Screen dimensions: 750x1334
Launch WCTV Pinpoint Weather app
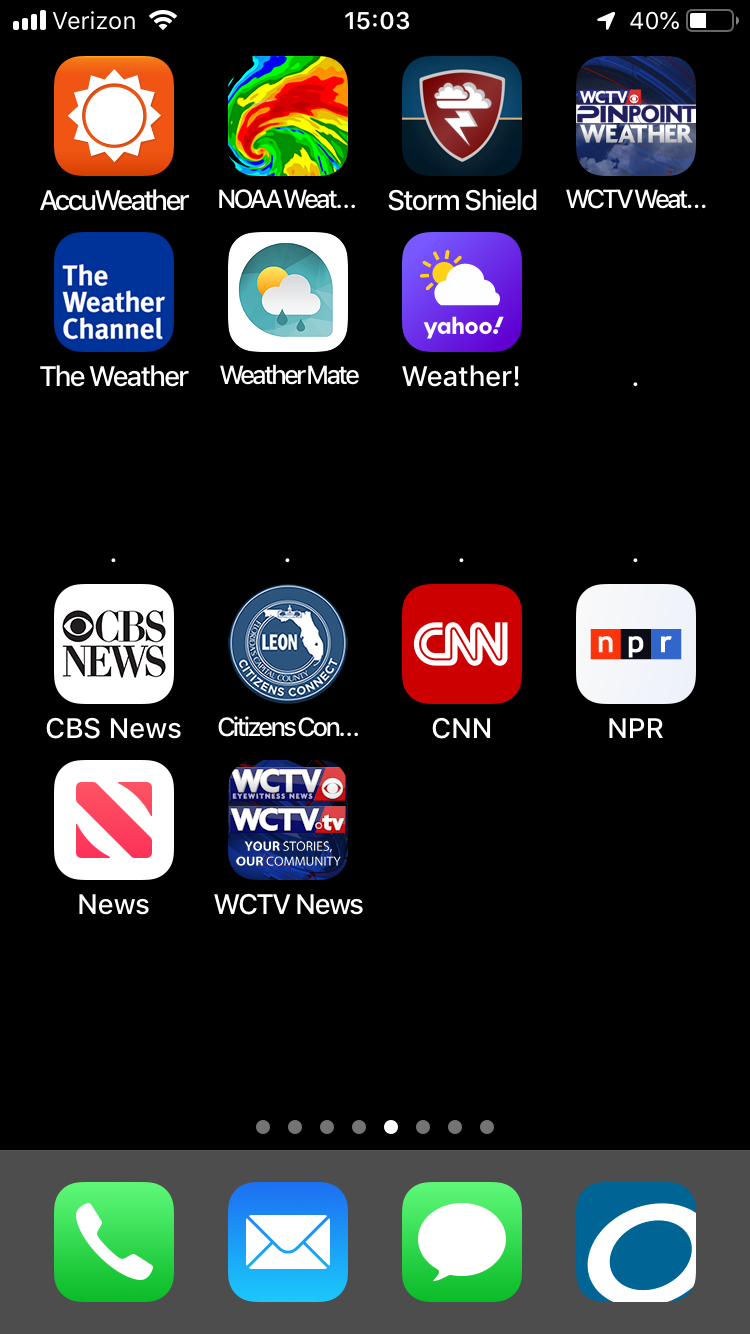click(636, 116)
